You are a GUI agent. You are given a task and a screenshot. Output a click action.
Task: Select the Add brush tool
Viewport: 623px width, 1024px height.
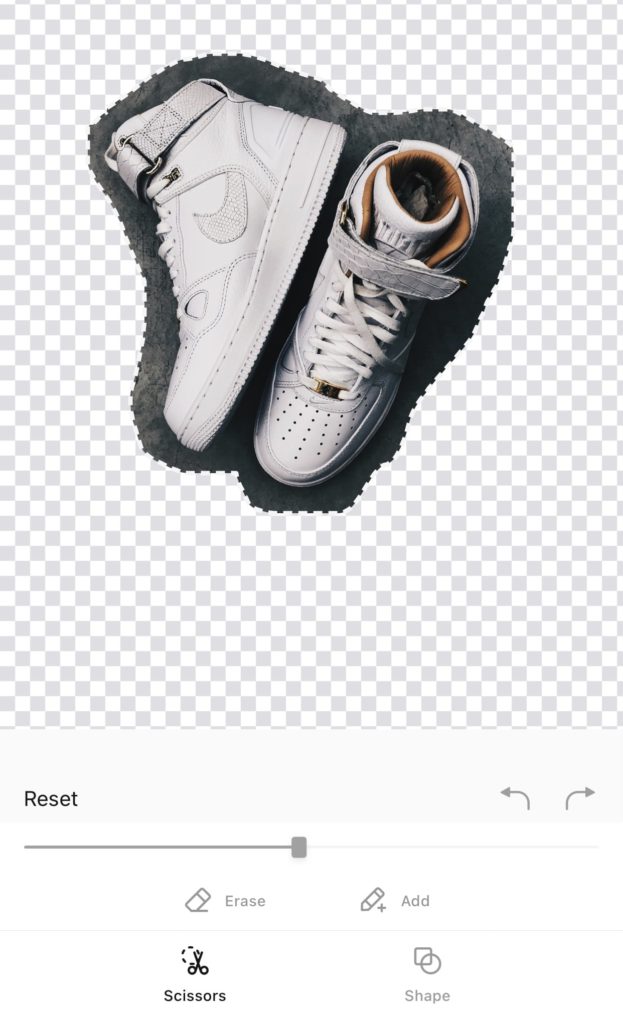(x=395, y=901)
